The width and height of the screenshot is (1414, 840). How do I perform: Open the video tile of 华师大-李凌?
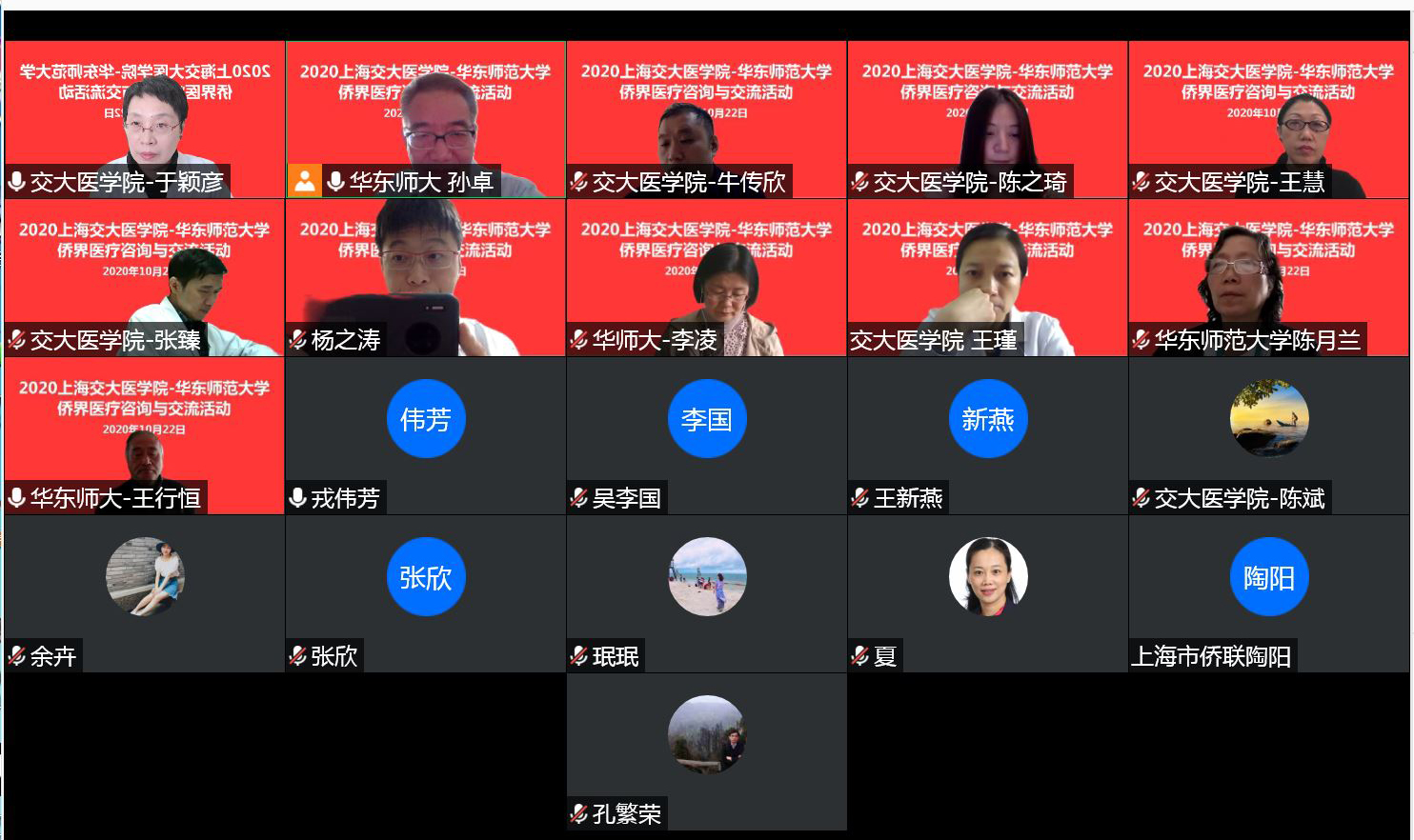click(x=706, y=277)
